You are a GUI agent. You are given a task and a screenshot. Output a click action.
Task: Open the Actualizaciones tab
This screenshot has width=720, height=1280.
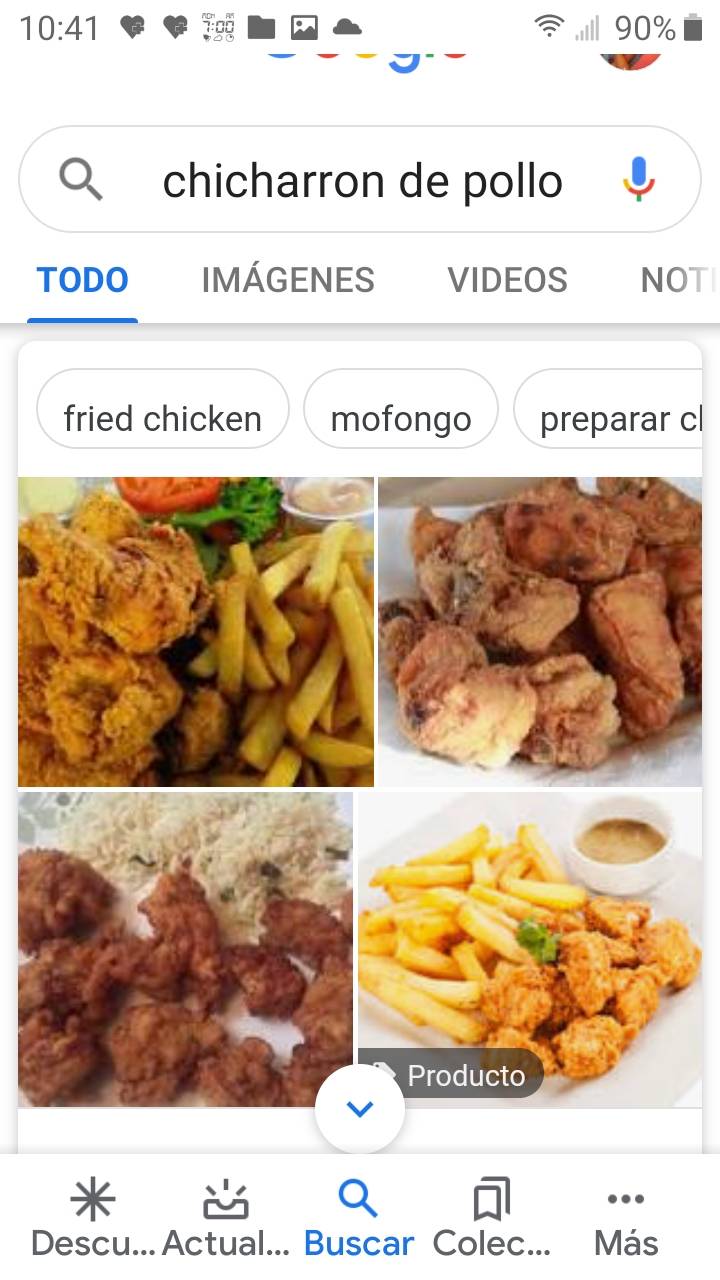click(226, 1218)
